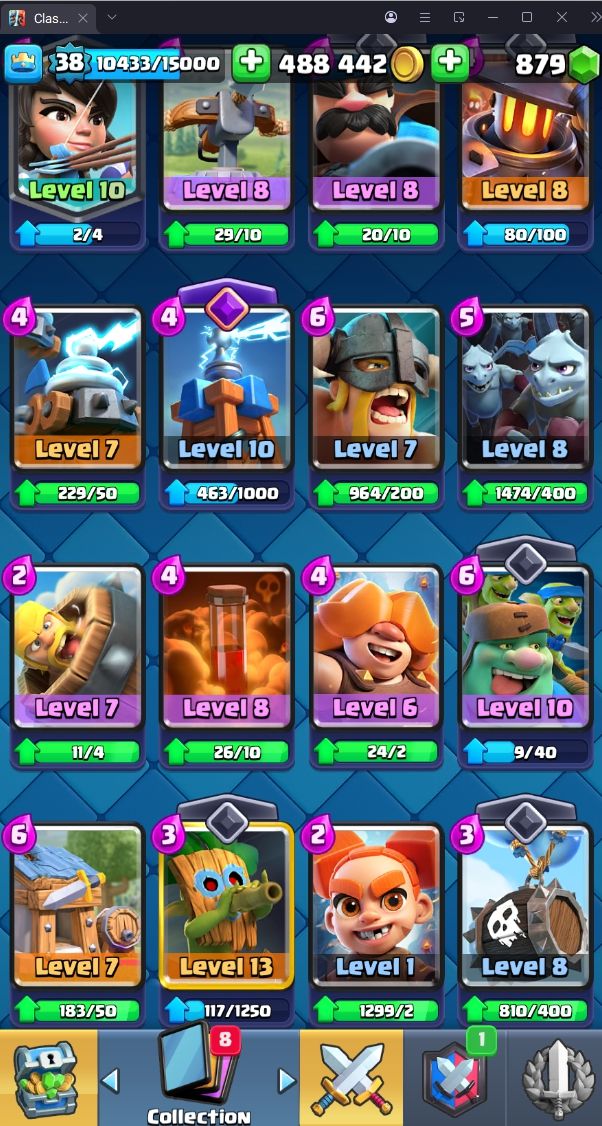Select the Level 7 Elite Barbarians card
Viewport: 602px width, 1126px height.
point(376,388)
